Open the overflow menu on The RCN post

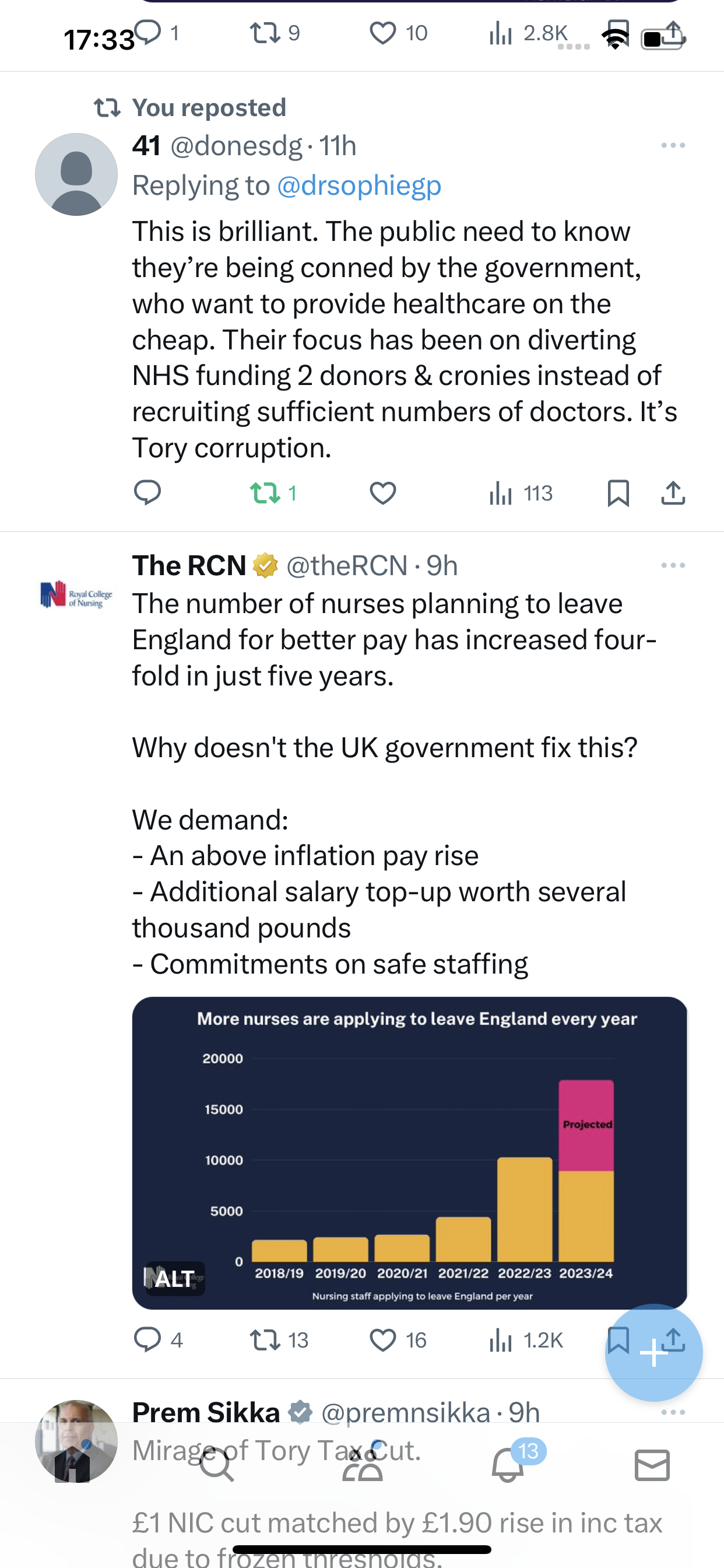point(673,565)
